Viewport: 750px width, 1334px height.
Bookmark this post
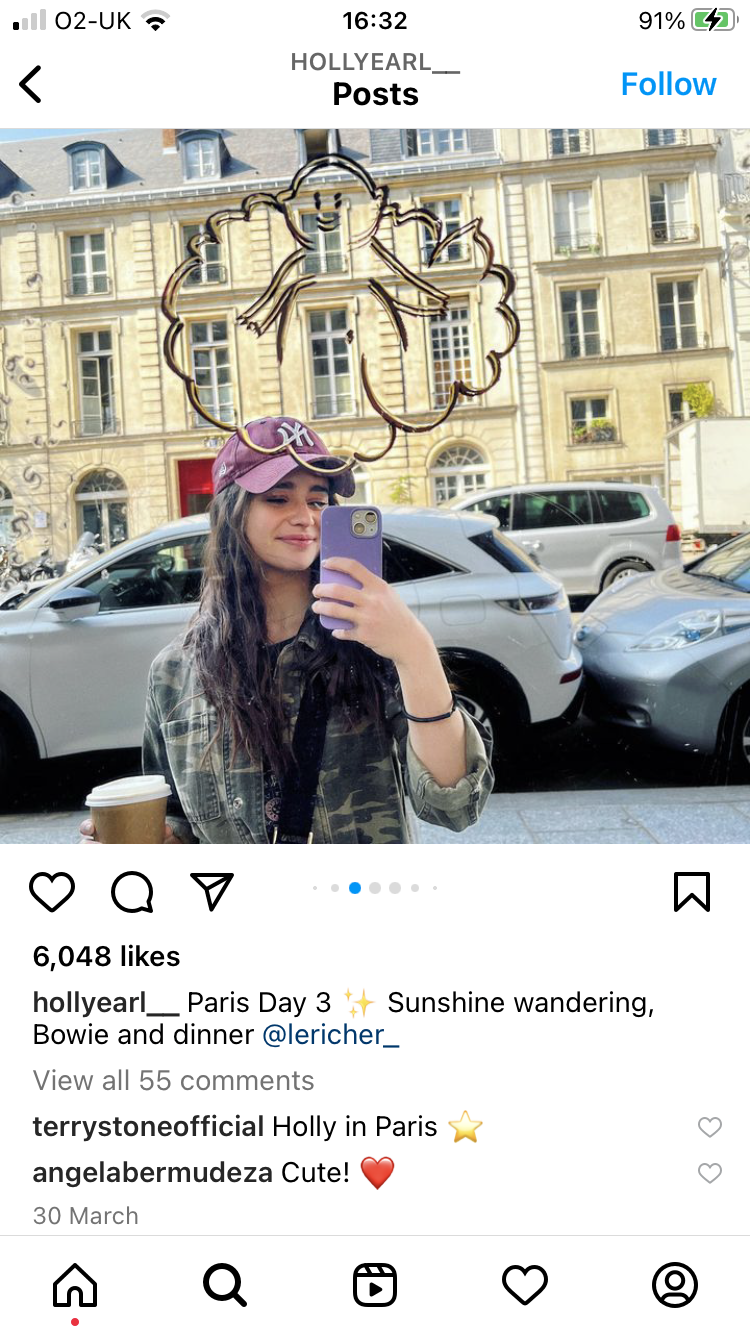coord(692,891)
